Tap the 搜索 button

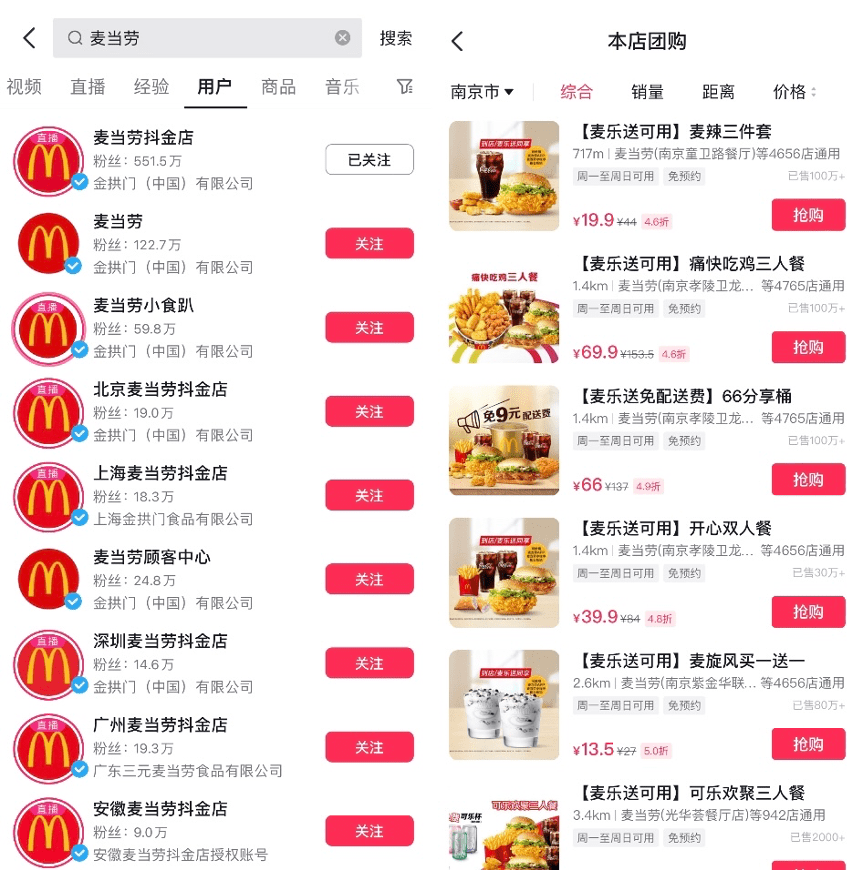[396, 38]
